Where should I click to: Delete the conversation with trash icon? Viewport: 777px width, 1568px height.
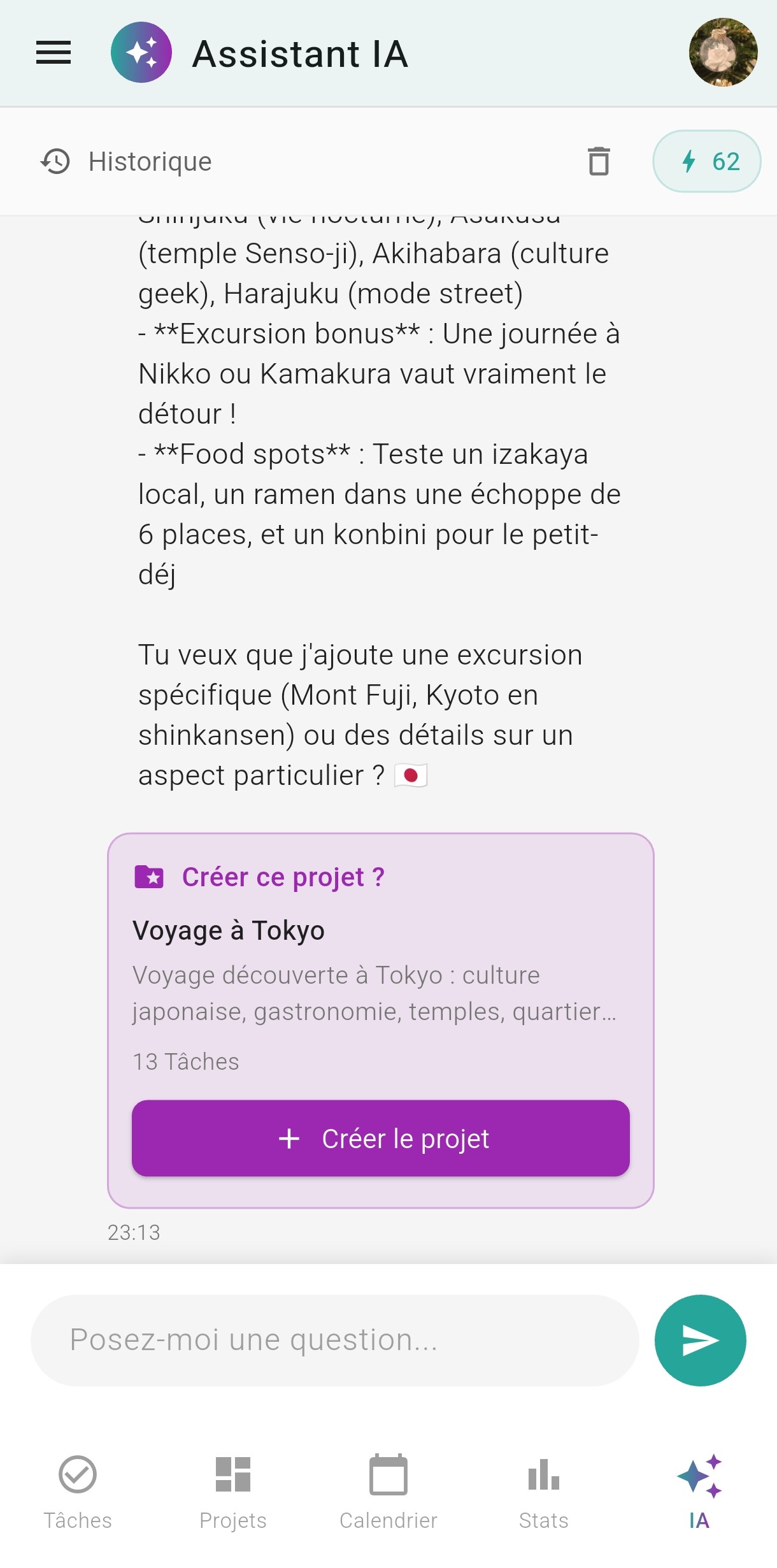598,161
